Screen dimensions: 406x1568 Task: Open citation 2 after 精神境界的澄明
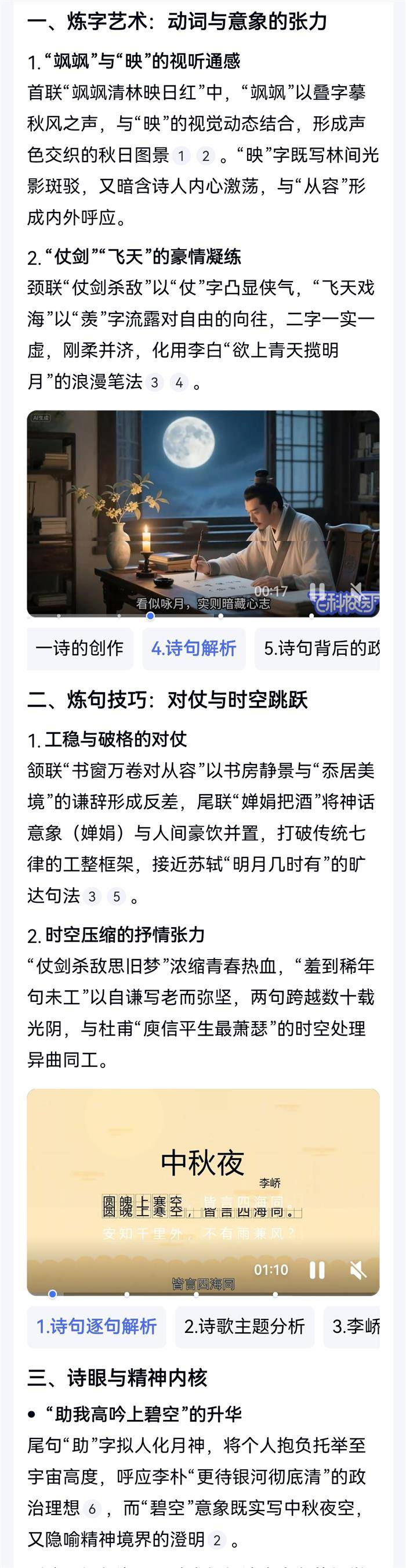(217, 1540)
